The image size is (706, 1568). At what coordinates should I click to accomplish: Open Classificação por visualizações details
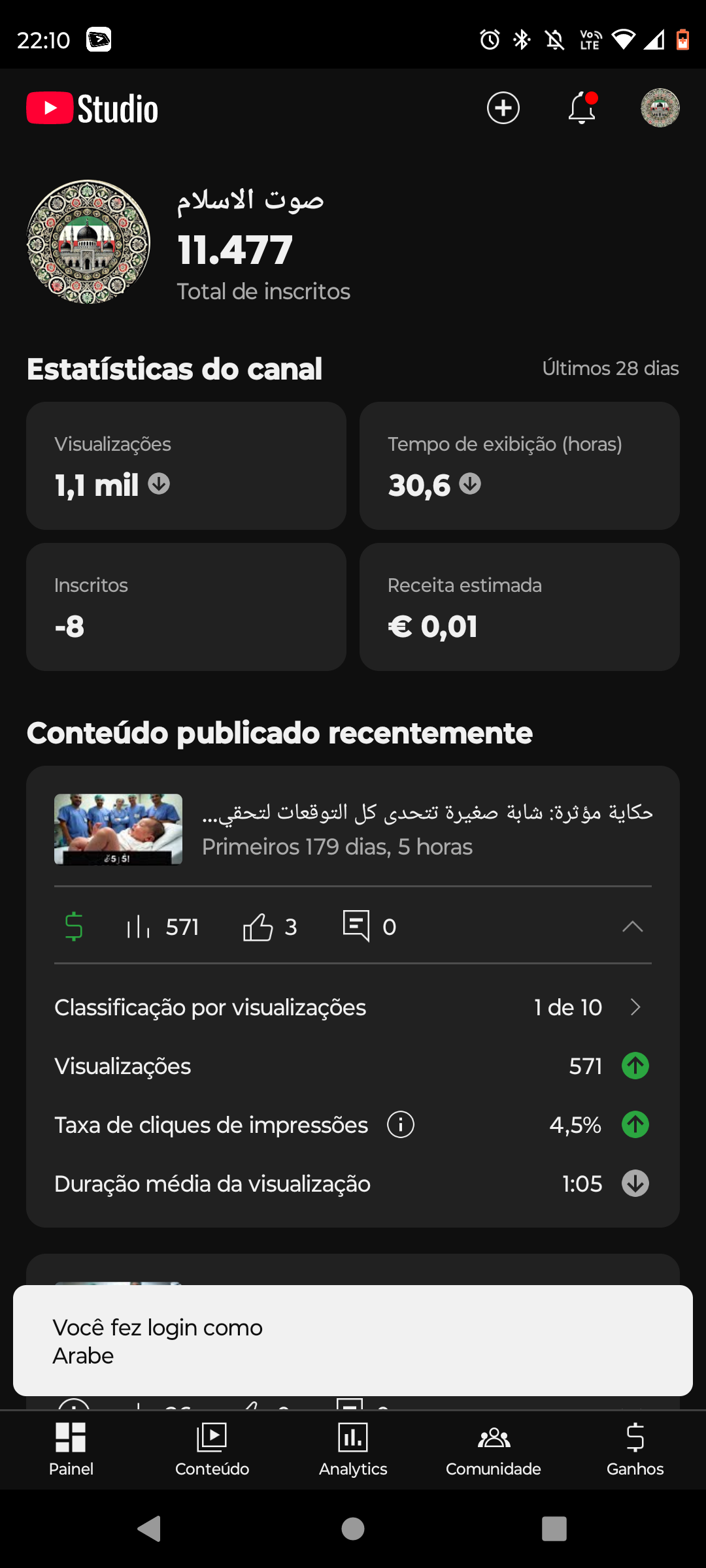(353, 1007)
